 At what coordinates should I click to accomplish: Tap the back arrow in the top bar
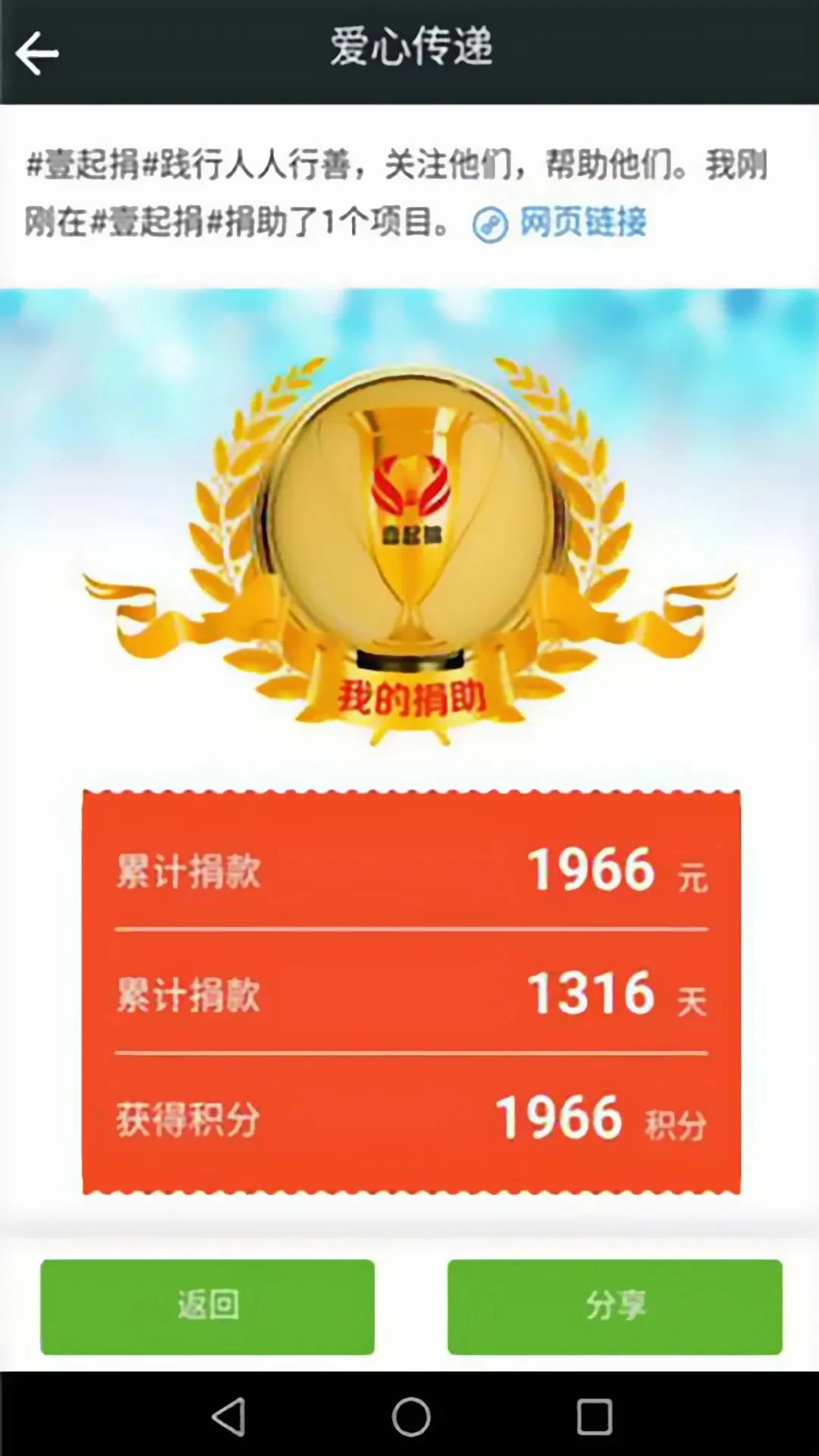click(36, 53)
